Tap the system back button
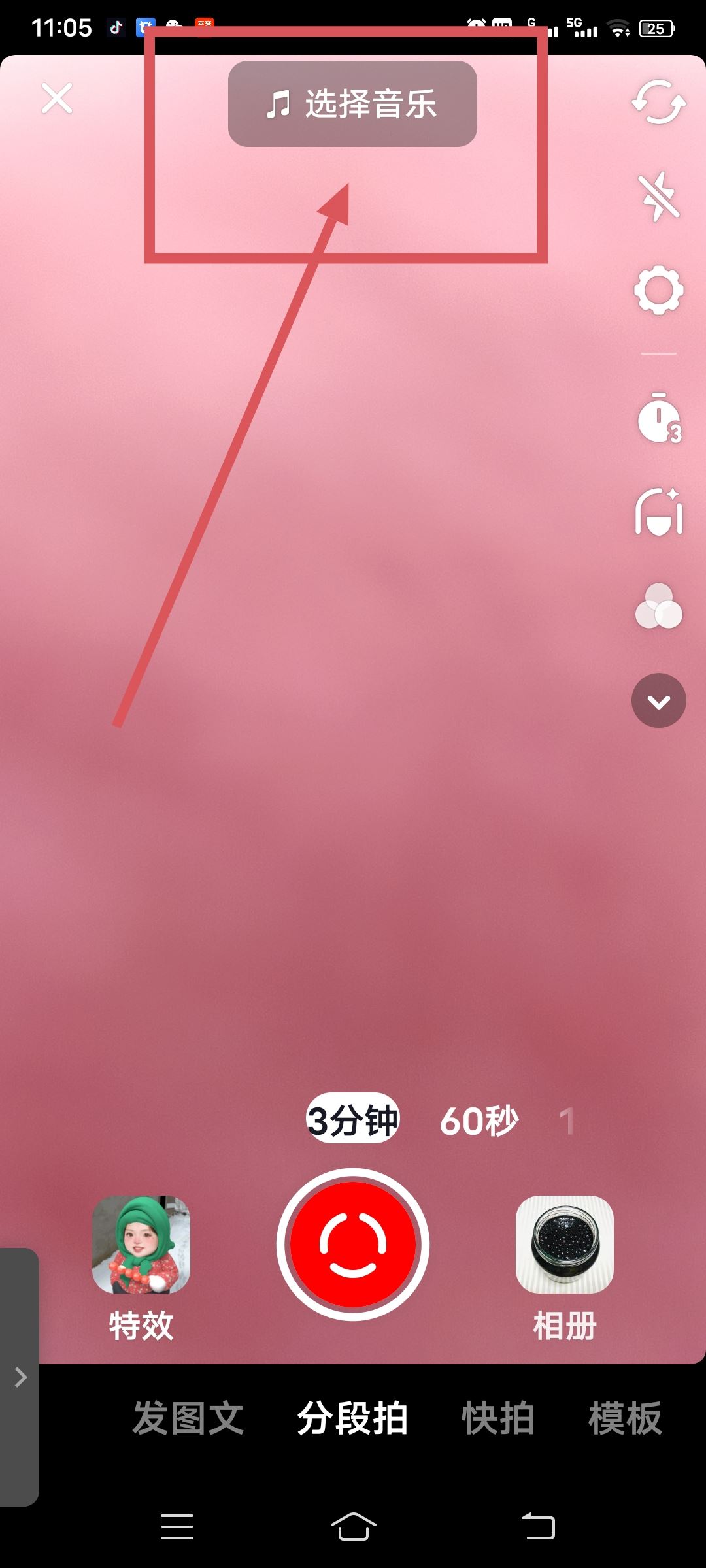This screenshot has width=706, height=1568. (x=538, y=1527)
